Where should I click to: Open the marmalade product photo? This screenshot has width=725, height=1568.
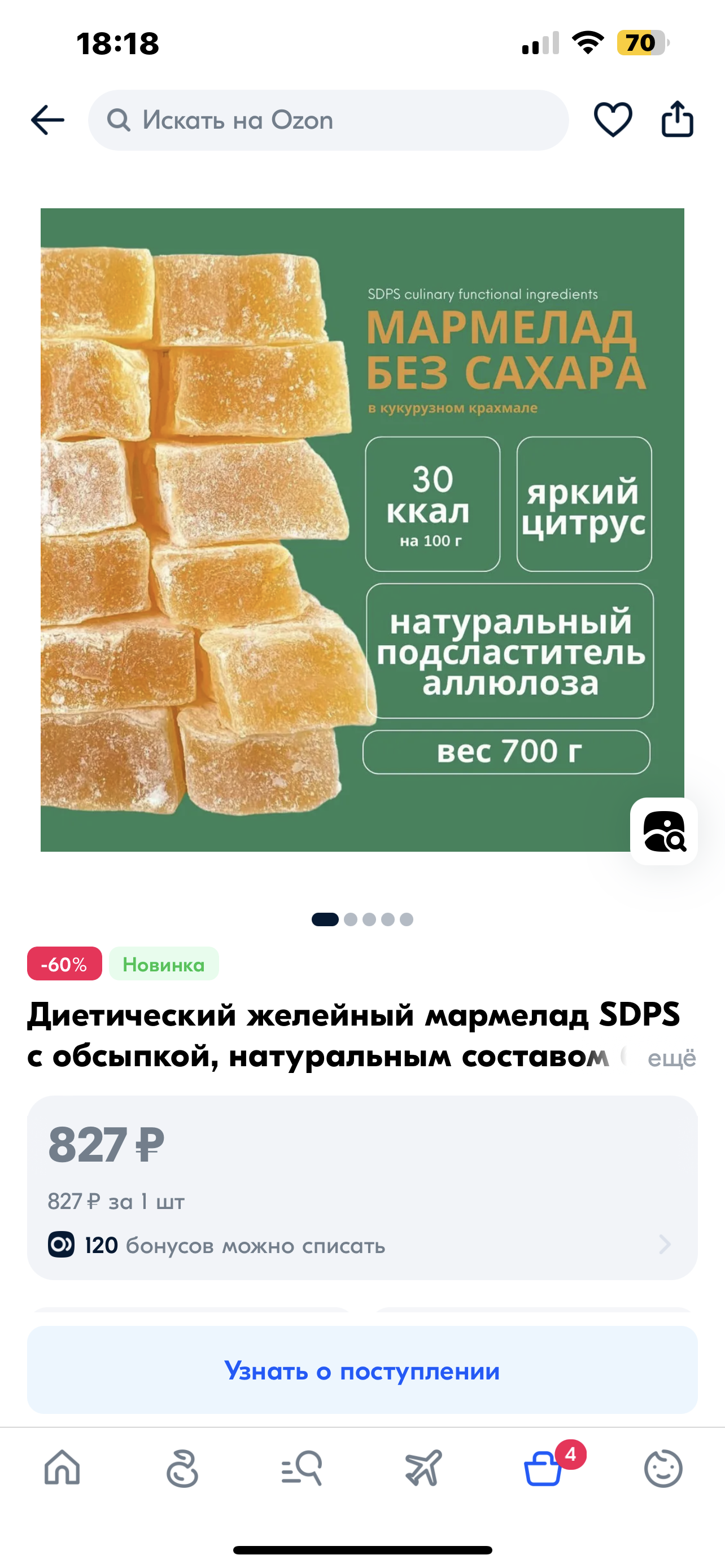[362, 529]
